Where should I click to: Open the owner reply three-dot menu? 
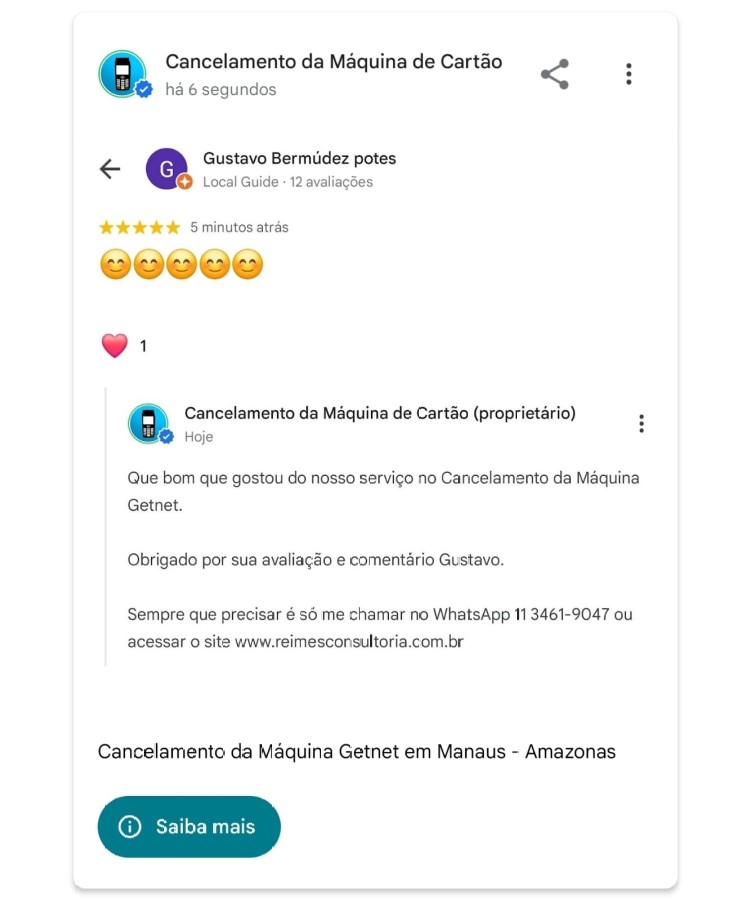pos(641,423)
